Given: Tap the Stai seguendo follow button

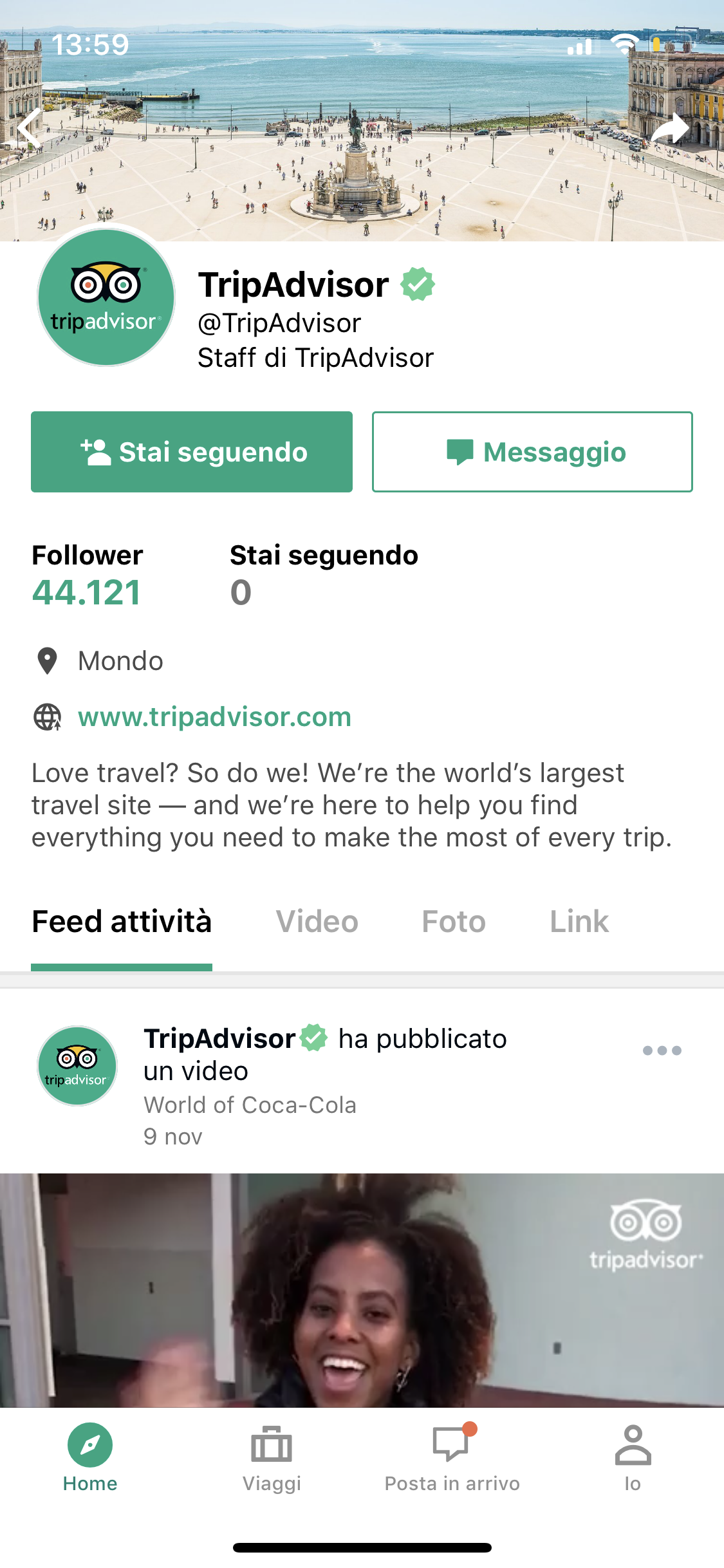Looking at the screenshot, I should pos(192,452).
